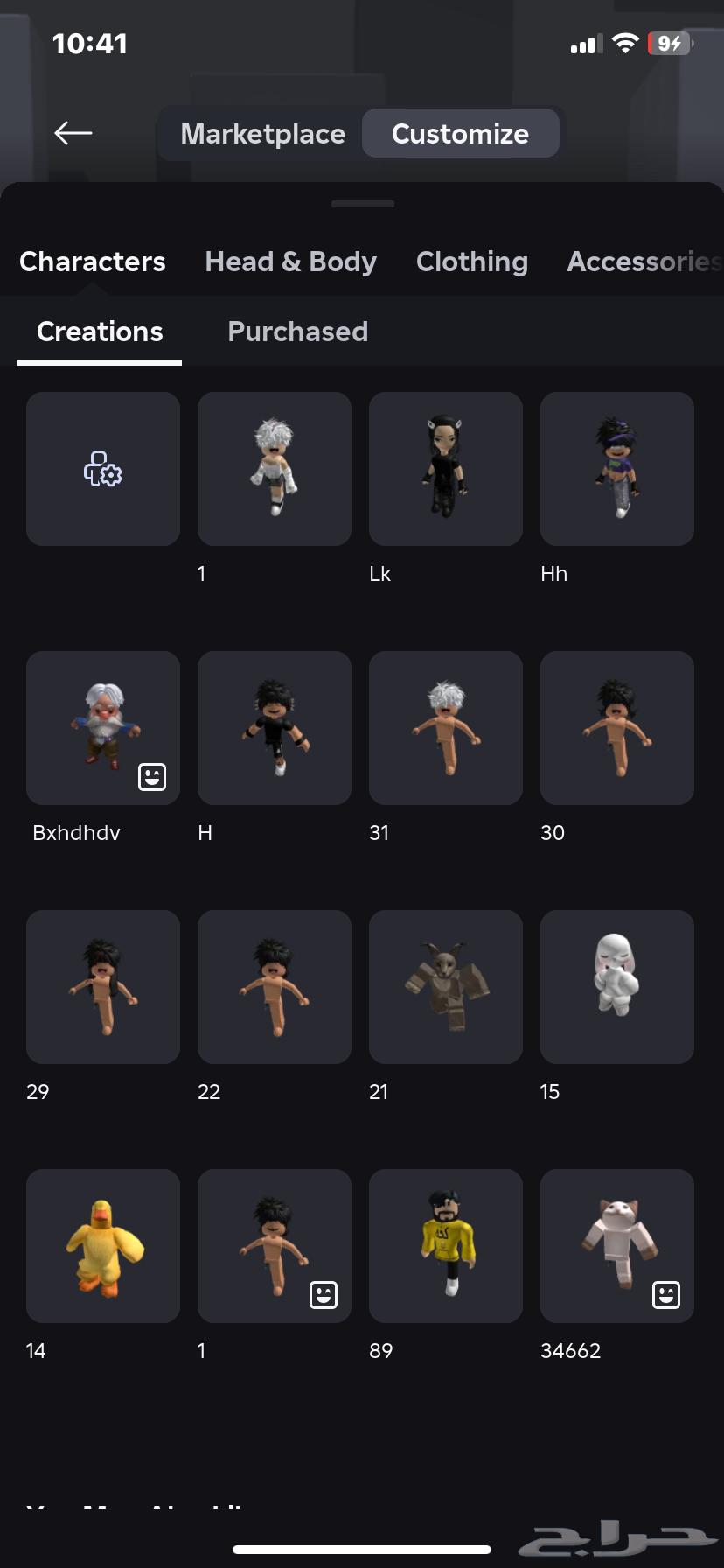Equip the character named Hh
This screenshot has width=724, height=1568.
click(x=617, y=469)
